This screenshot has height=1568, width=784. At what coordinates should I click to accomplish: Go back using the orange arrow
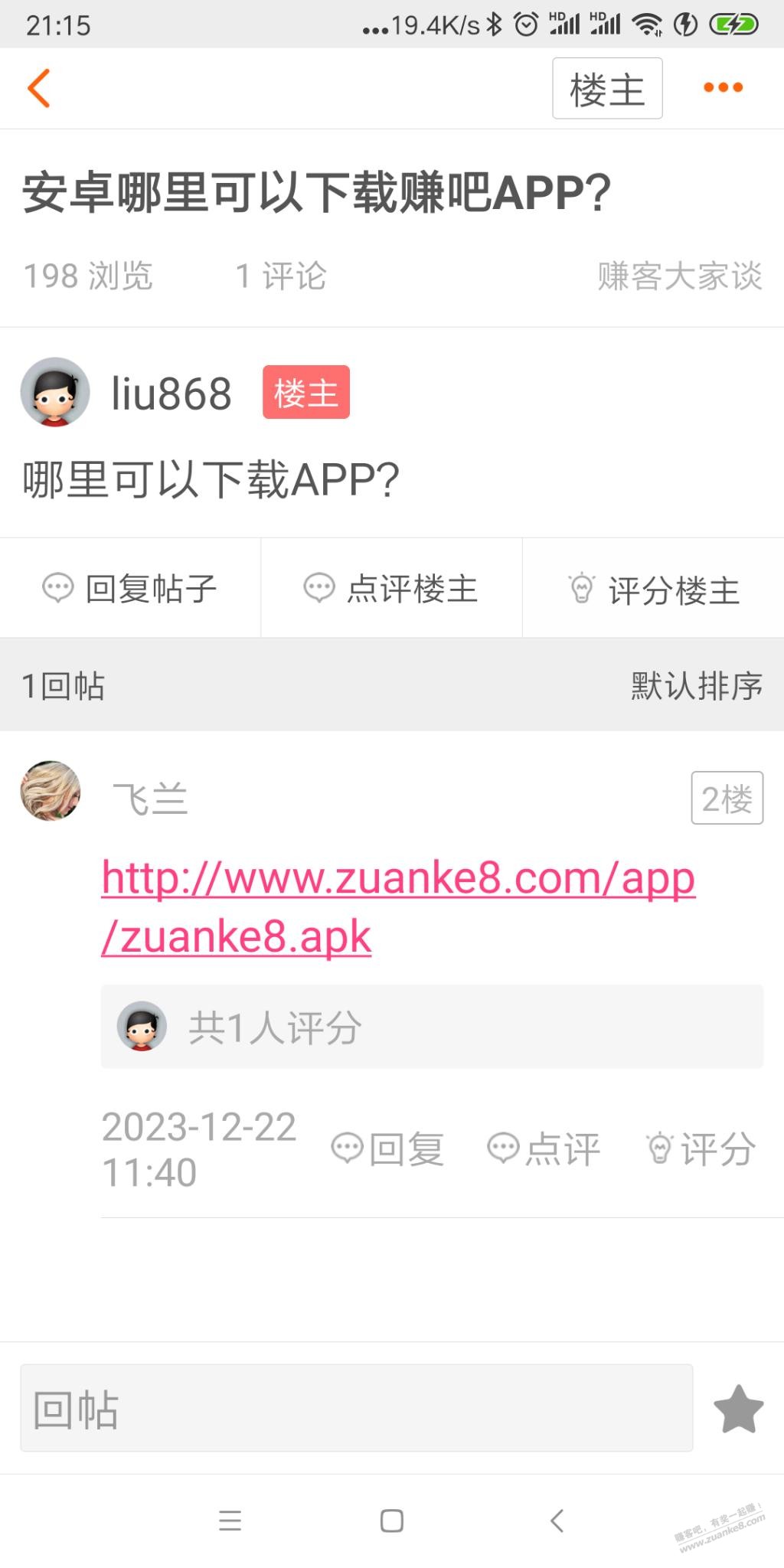38,88
